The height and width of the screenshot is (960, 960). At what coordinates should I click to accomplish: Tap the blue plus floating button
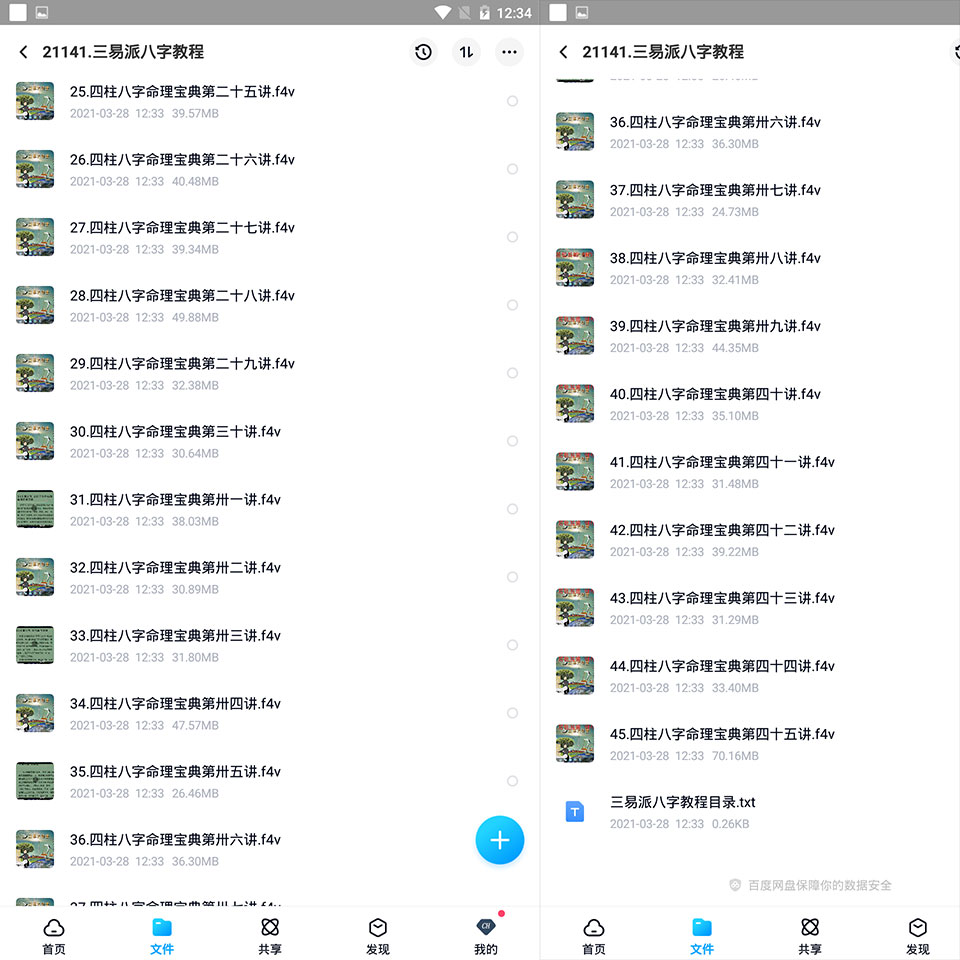pos(500,840)
